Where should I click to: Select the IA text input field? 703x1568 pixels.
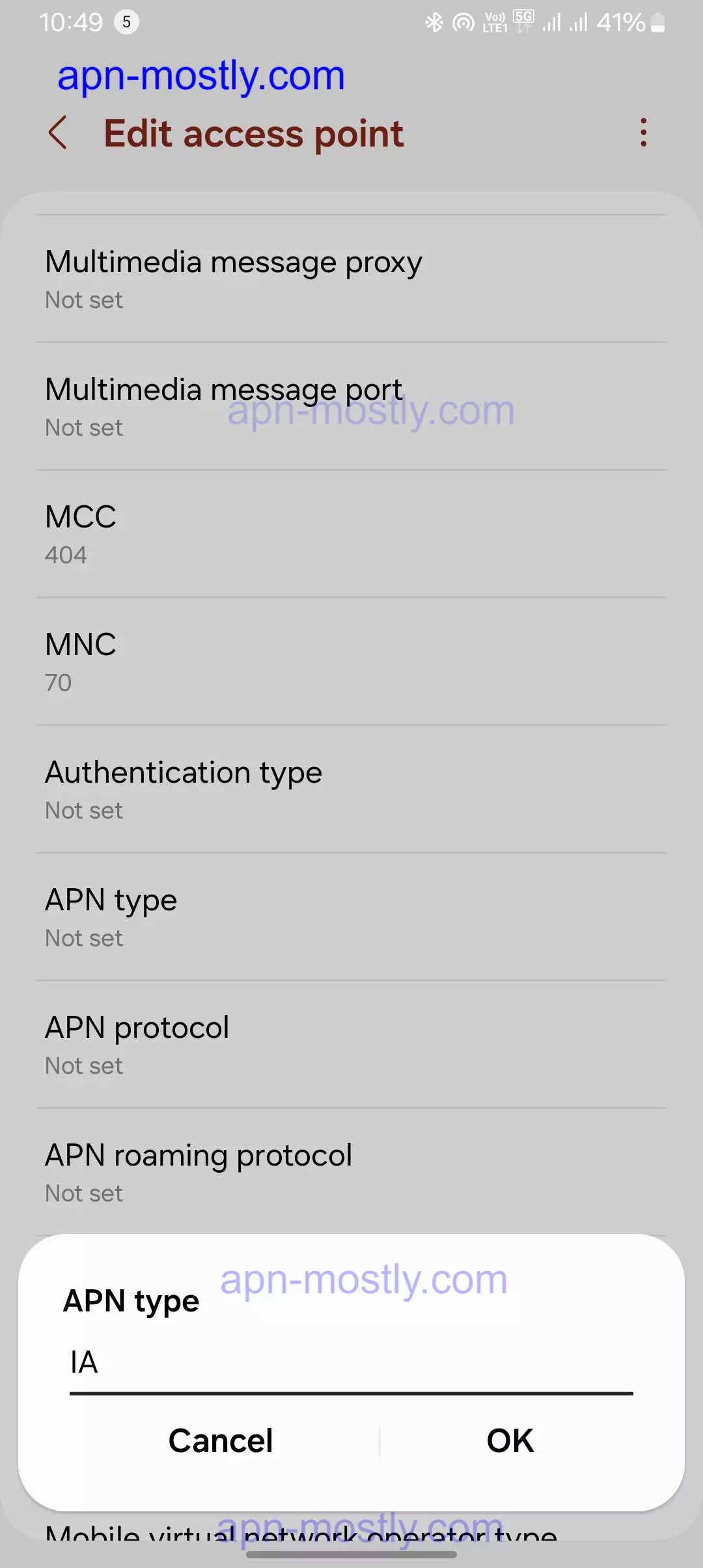(351, 1362)
